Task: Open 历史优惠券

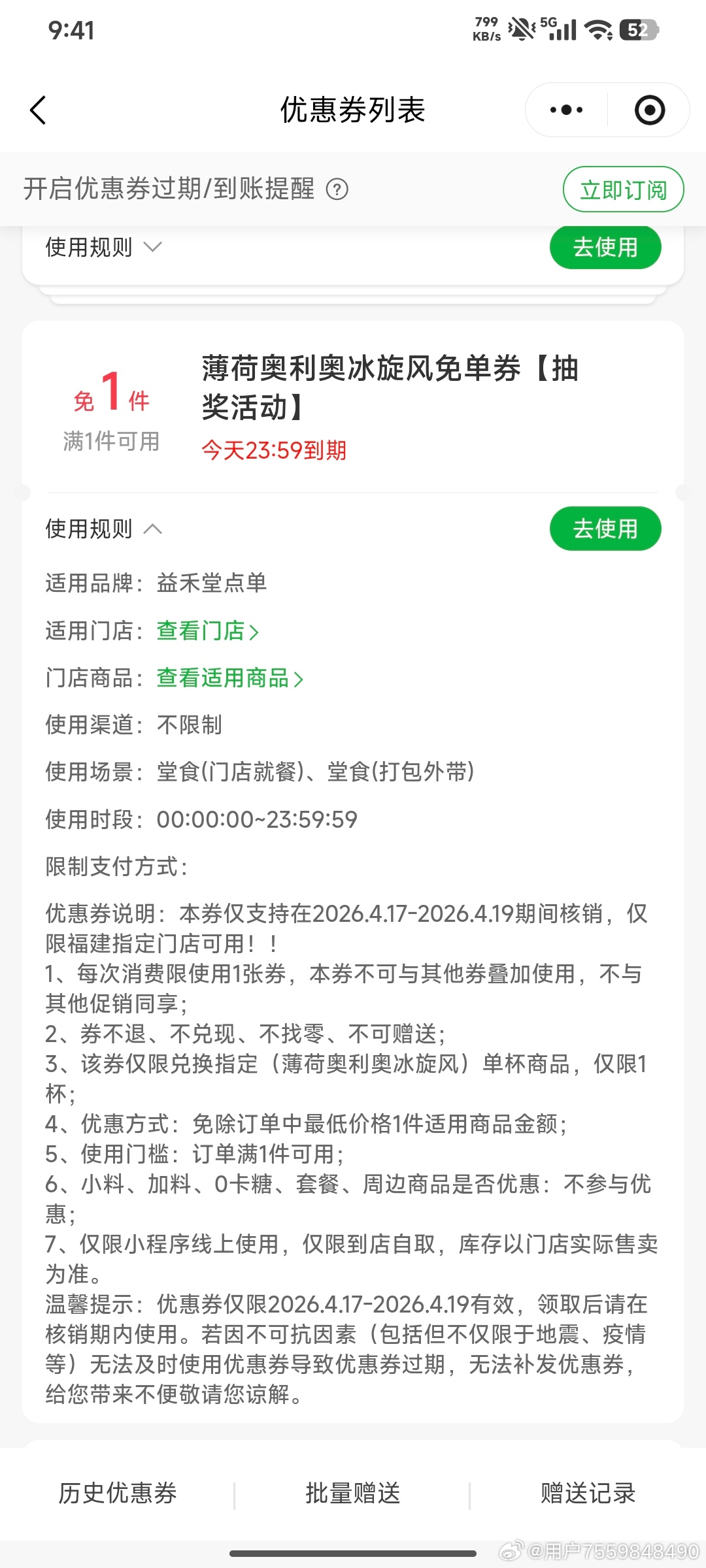Action: point(118,1494)
